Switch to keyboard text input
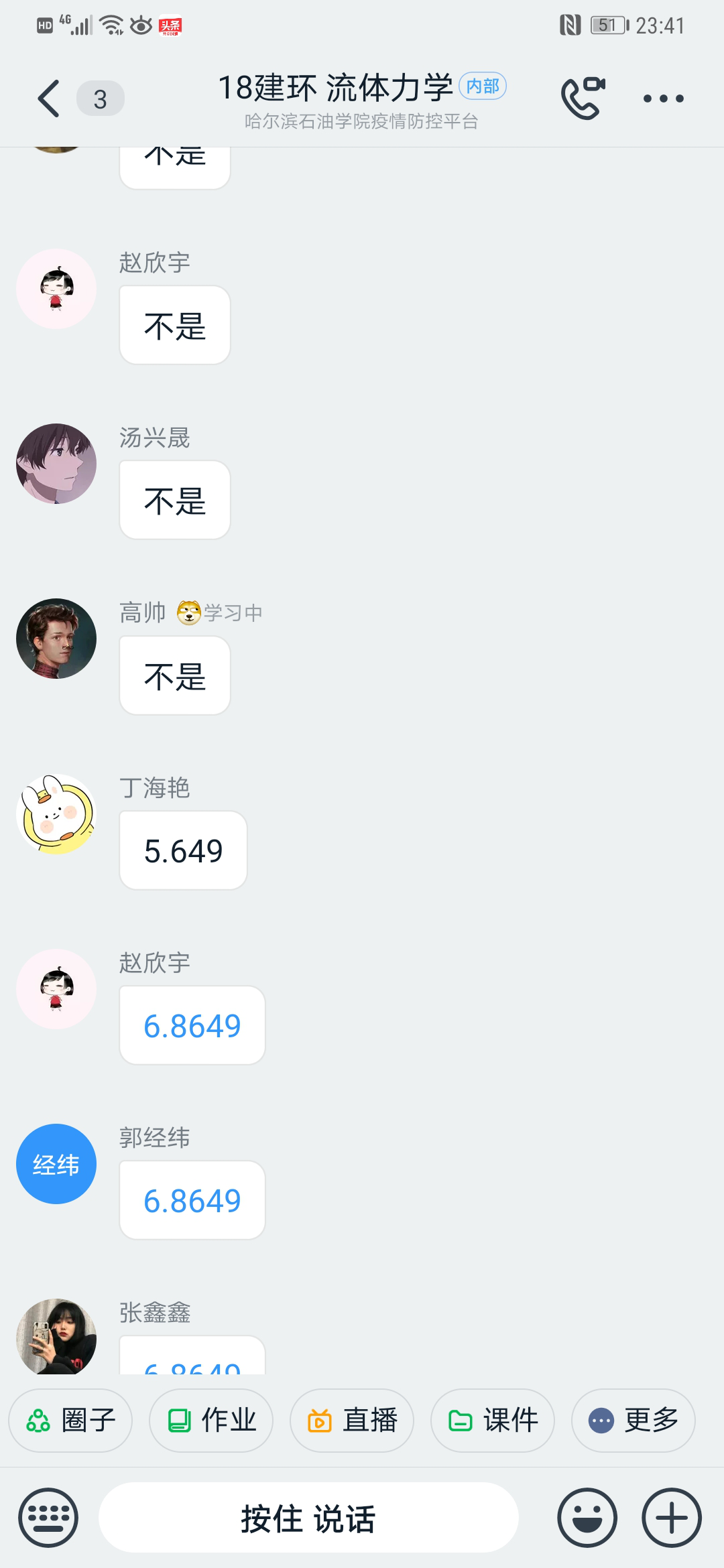 tap(48, 1518)
